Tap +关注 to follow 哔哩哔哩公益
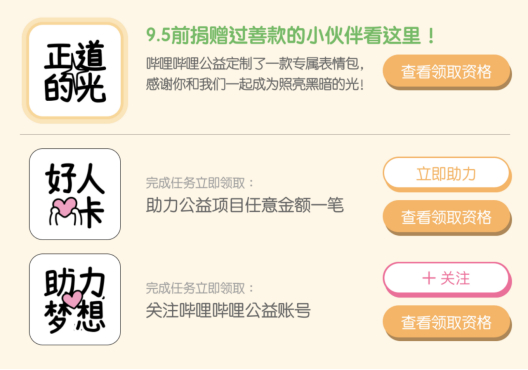 coord(447,279)
